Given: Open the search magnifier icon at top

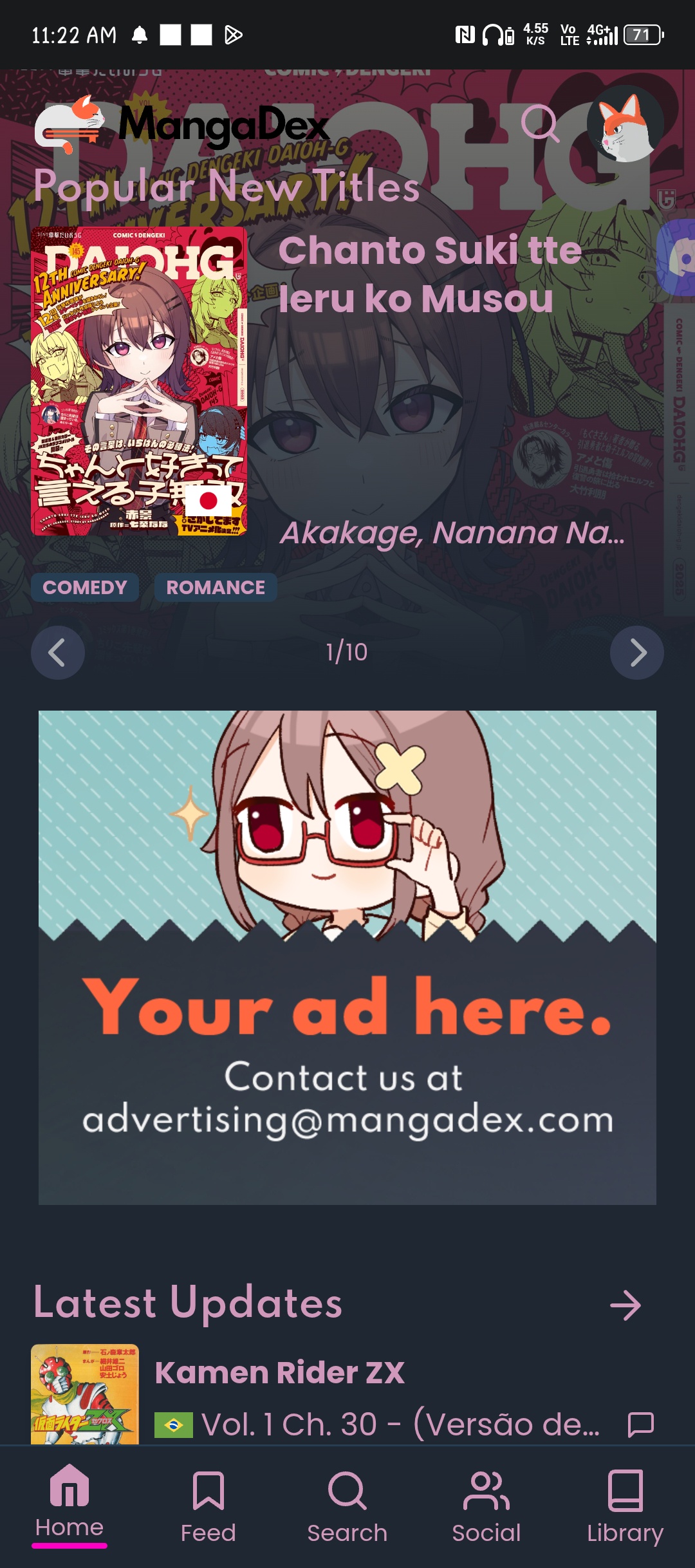Looking at the screenshot, I should (539, 123).
